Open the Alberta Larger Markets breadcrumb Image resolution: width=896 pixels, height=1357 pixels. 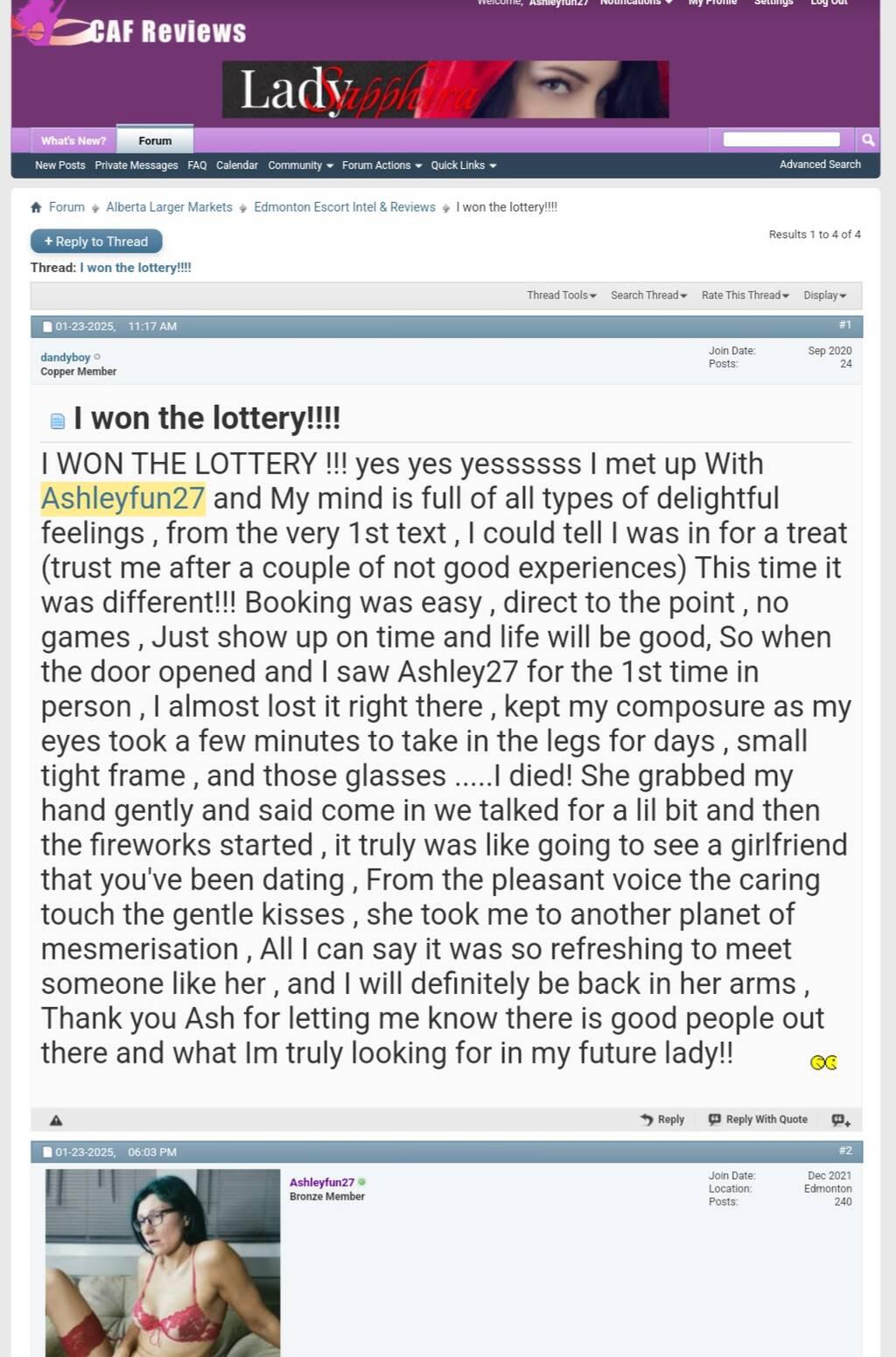click(169, 207)
